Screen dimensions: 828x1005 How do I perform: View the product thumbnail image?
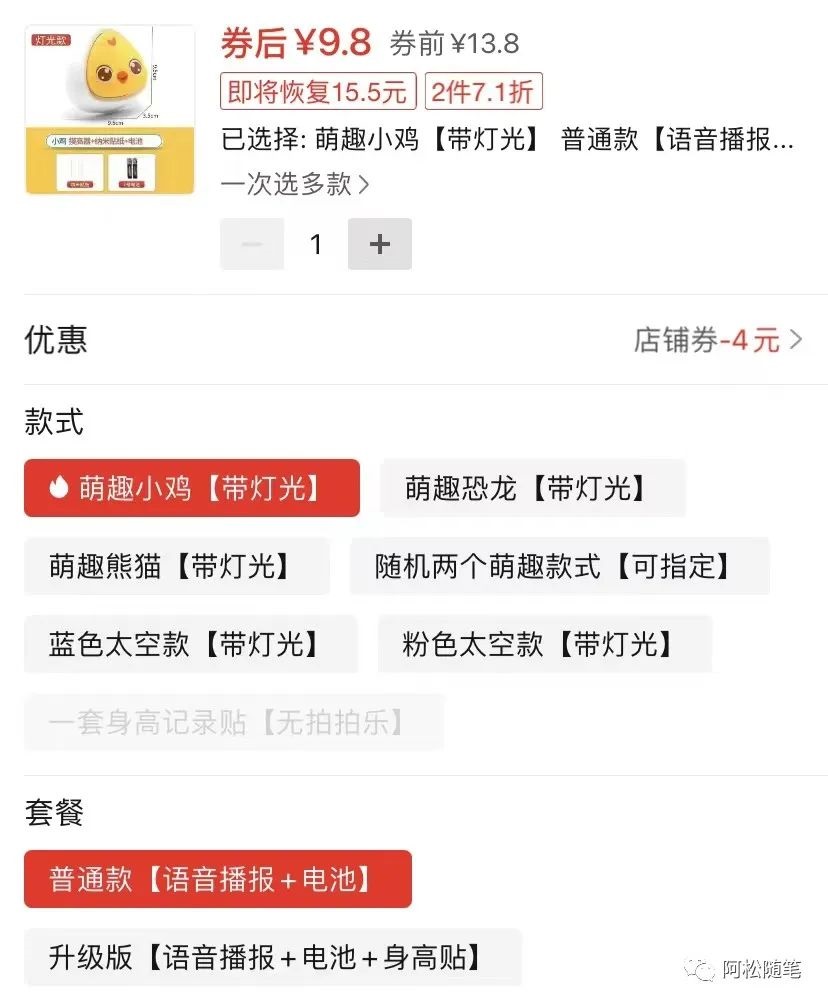click(x=110, y=110)
